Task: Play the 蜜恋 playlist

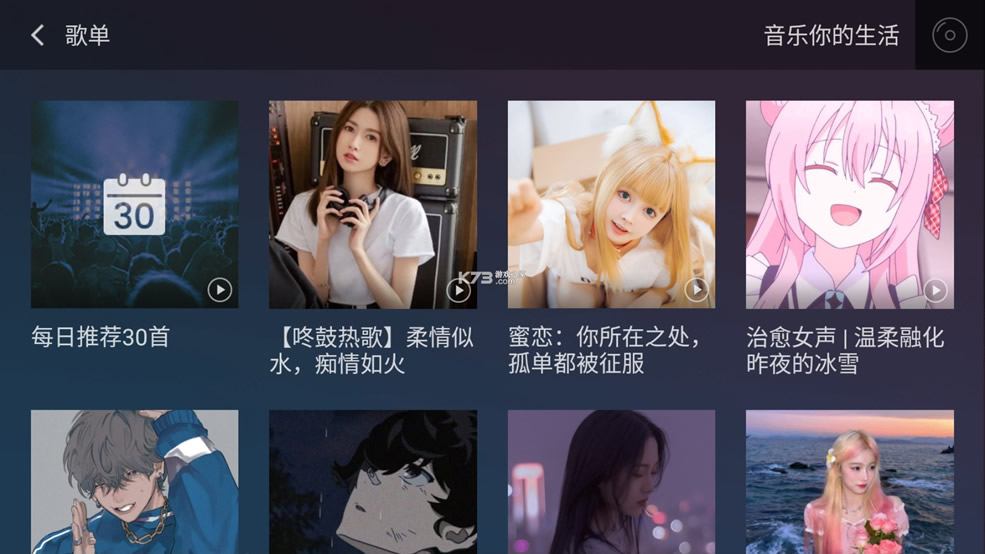Action: point(697,290)
